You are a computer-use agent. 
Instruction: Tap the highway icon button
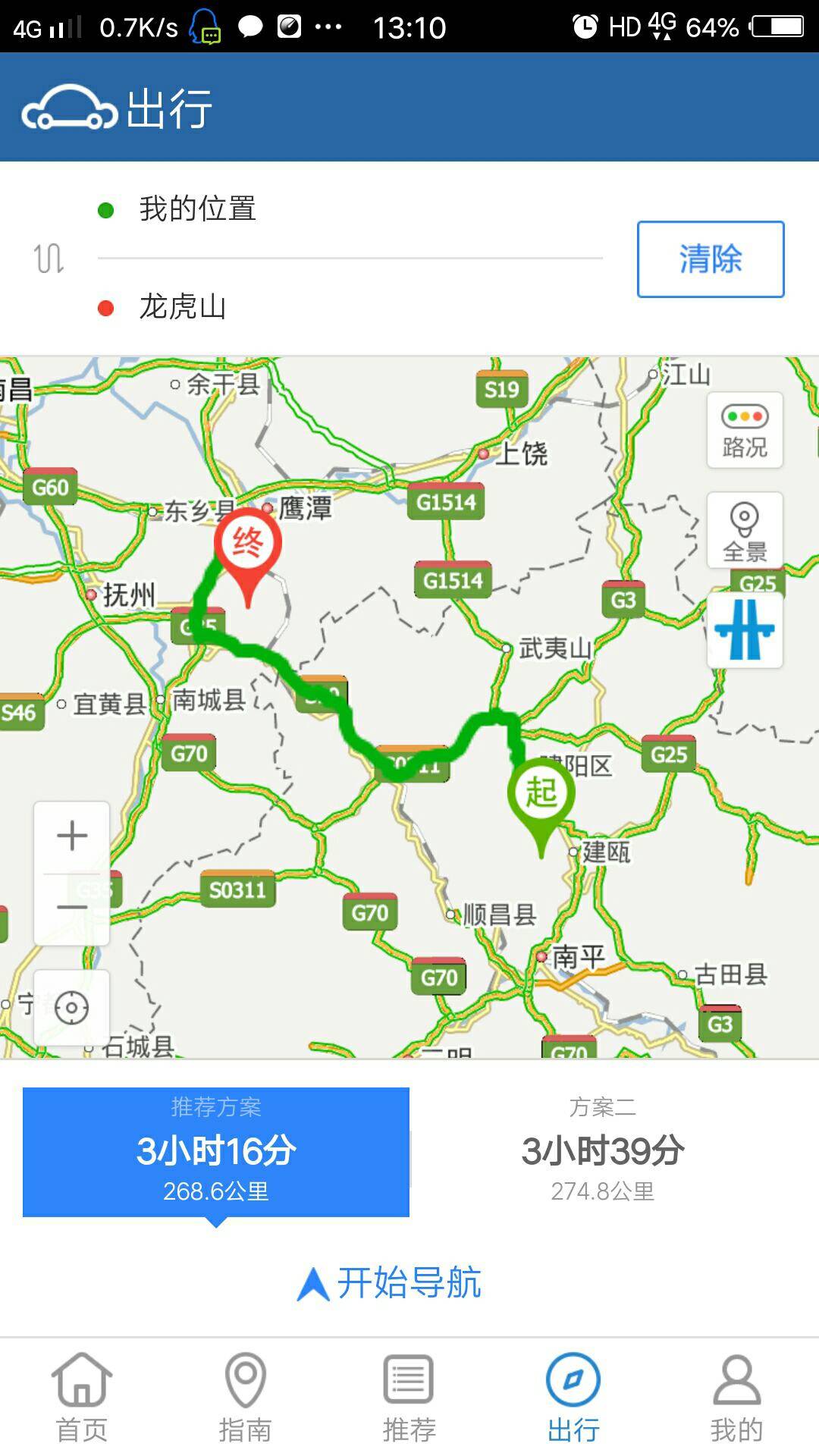click(745, 630)
